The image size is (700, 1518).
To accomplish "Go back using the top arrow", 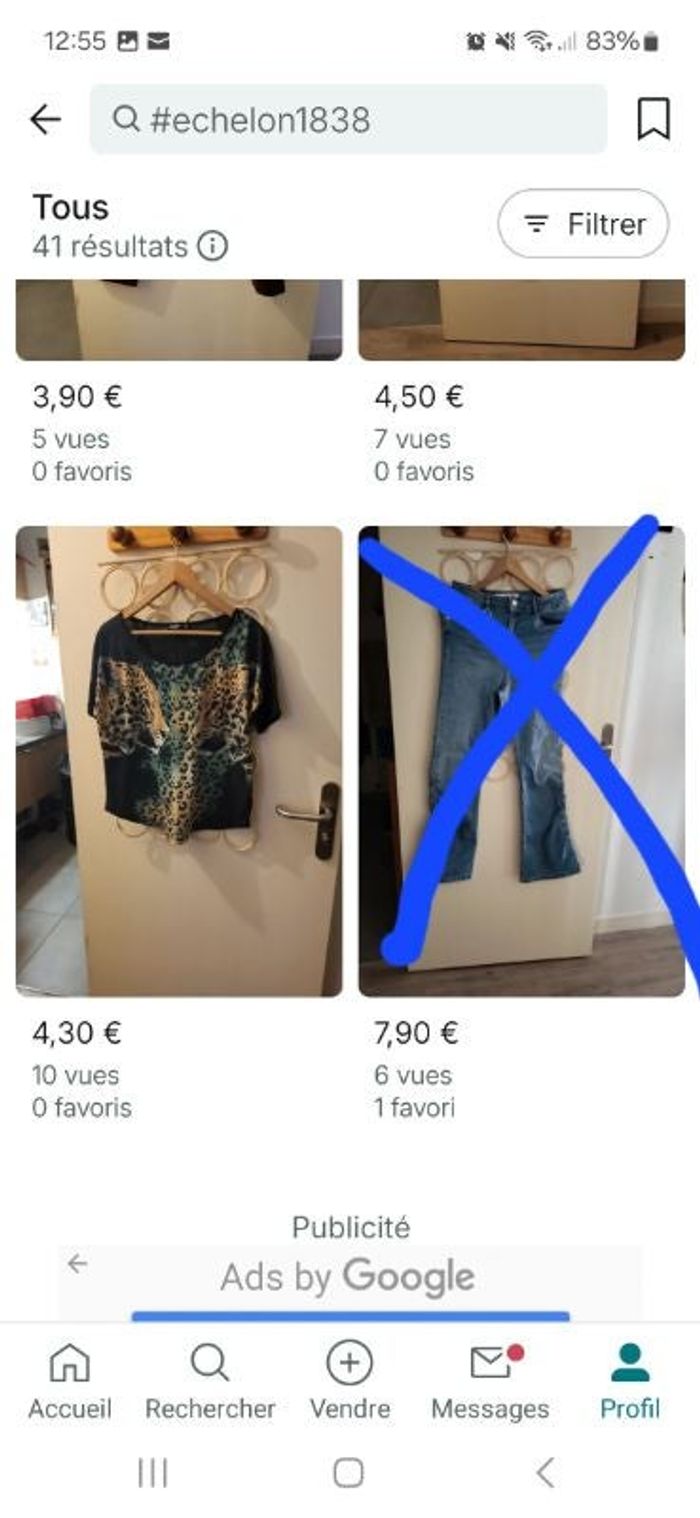I will click(x=45, y=120).
